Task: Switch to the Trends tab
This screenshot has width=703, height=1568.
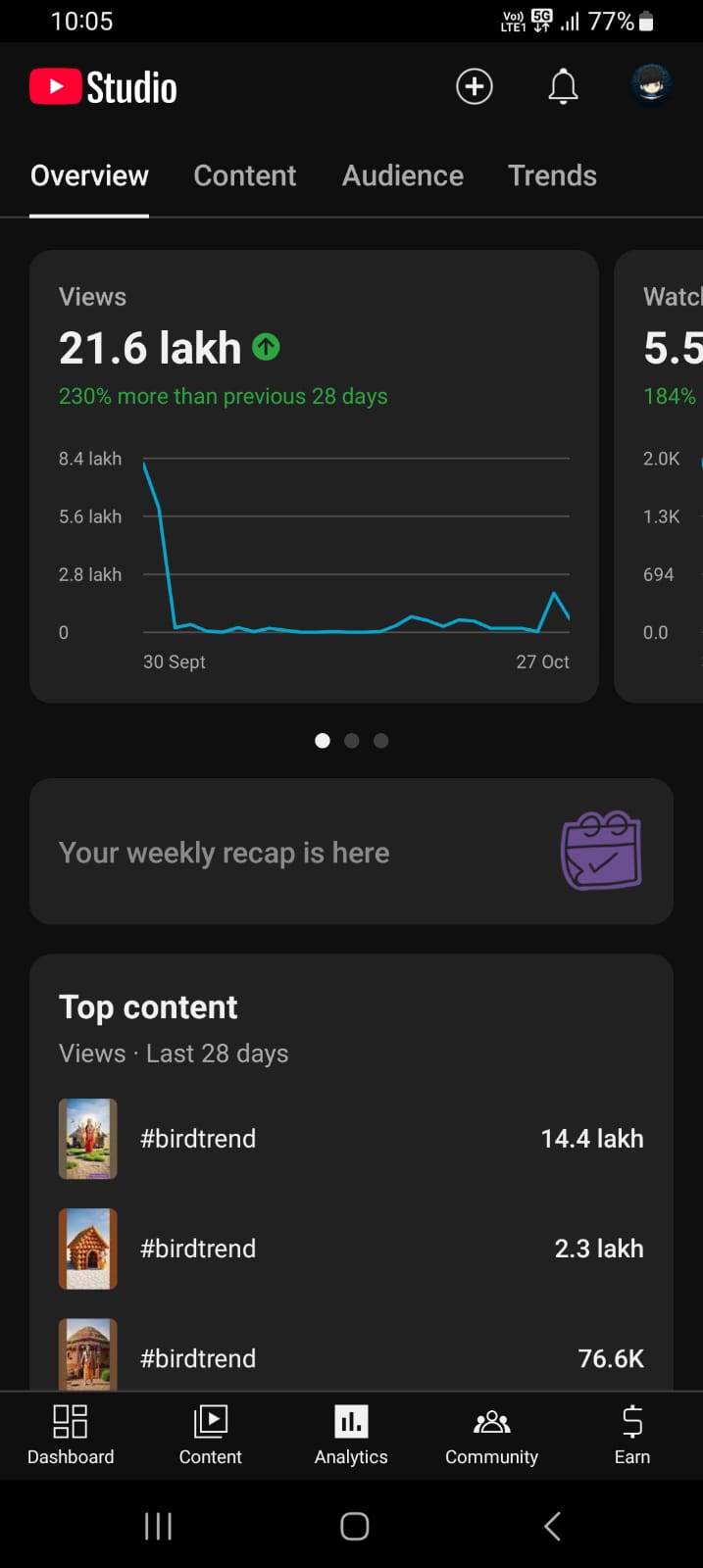Action: pos(552,175)
